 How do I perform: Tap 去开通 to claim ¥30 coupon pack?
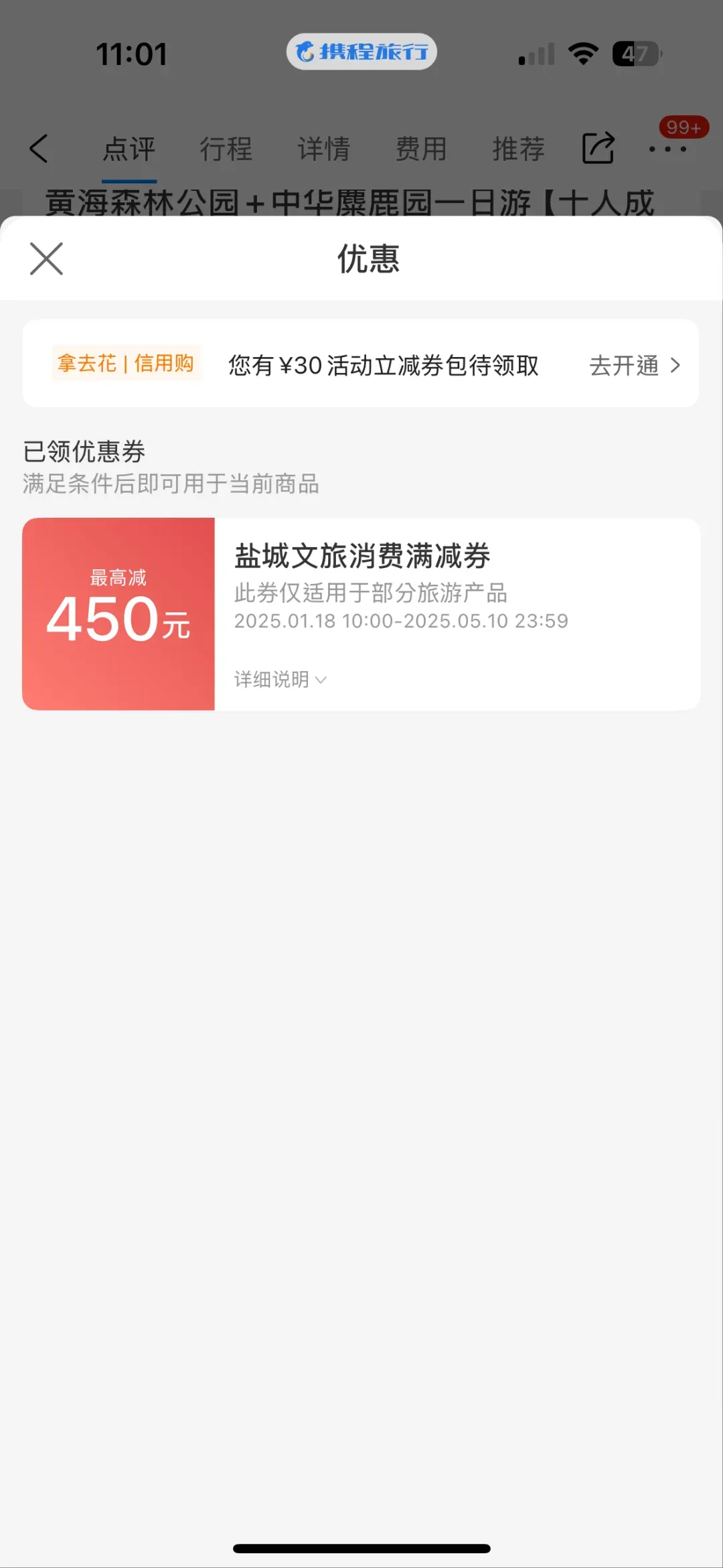pos(633,365)
